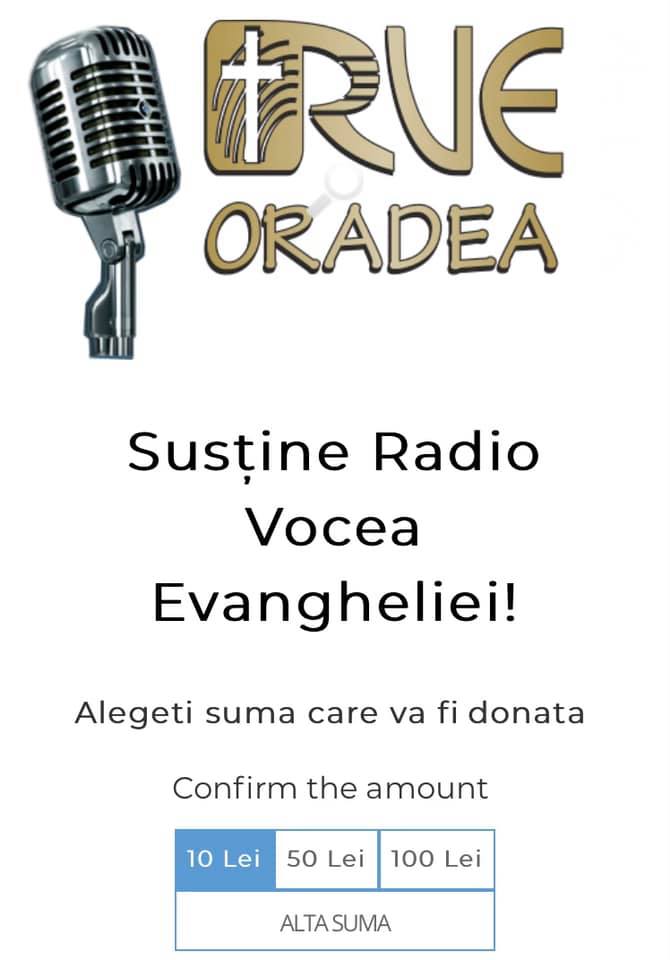Viewport: 670px width, 960px height.
Task: Tap ALTA SUMA to enter another amount
Action: point(335,921)
